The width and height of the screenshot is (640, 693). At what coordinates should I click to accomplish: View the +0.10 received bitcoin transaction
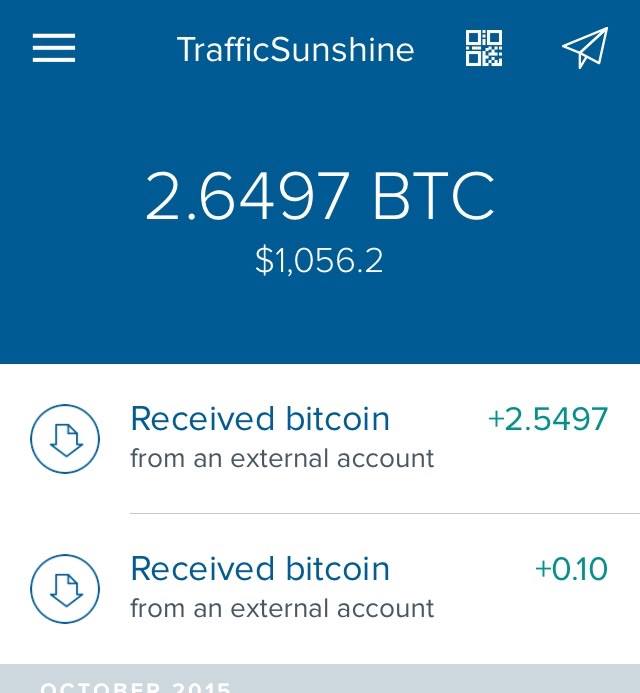(x=320, y=588)
